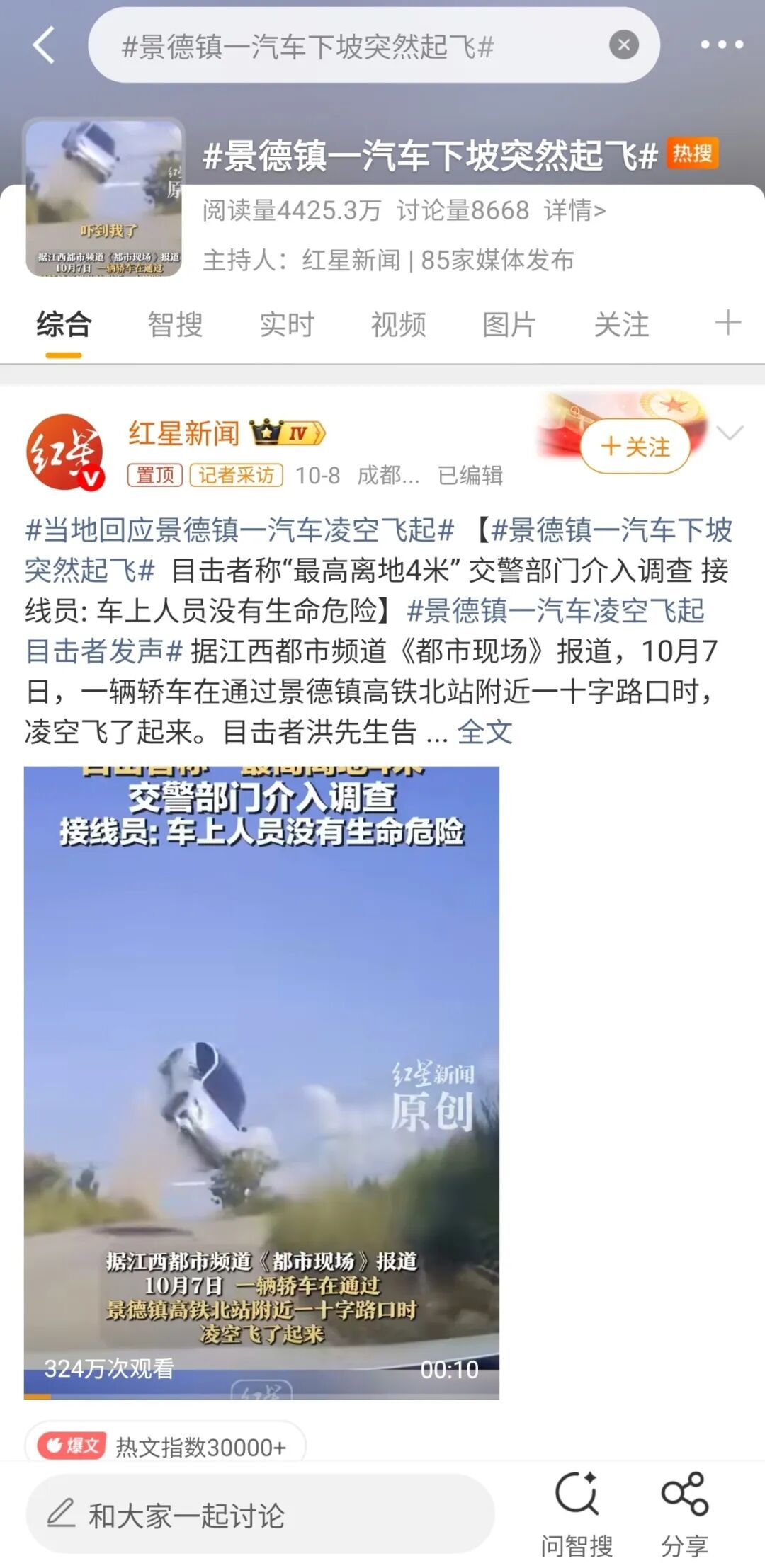Switch to the 实时 tab
This screenshot has height=1568, width=765.
(286, 325)
